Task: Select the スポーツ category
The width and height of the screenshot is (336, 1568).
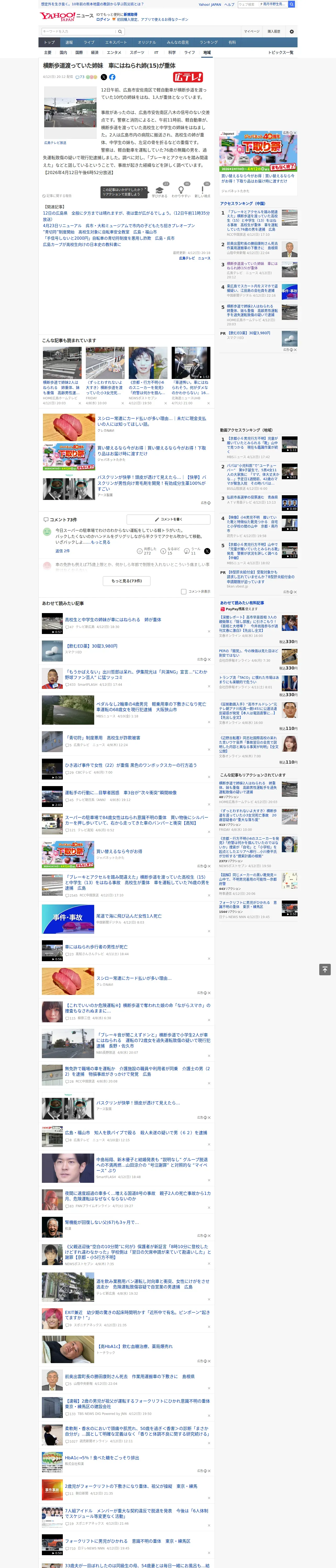Action: point(137,52)
